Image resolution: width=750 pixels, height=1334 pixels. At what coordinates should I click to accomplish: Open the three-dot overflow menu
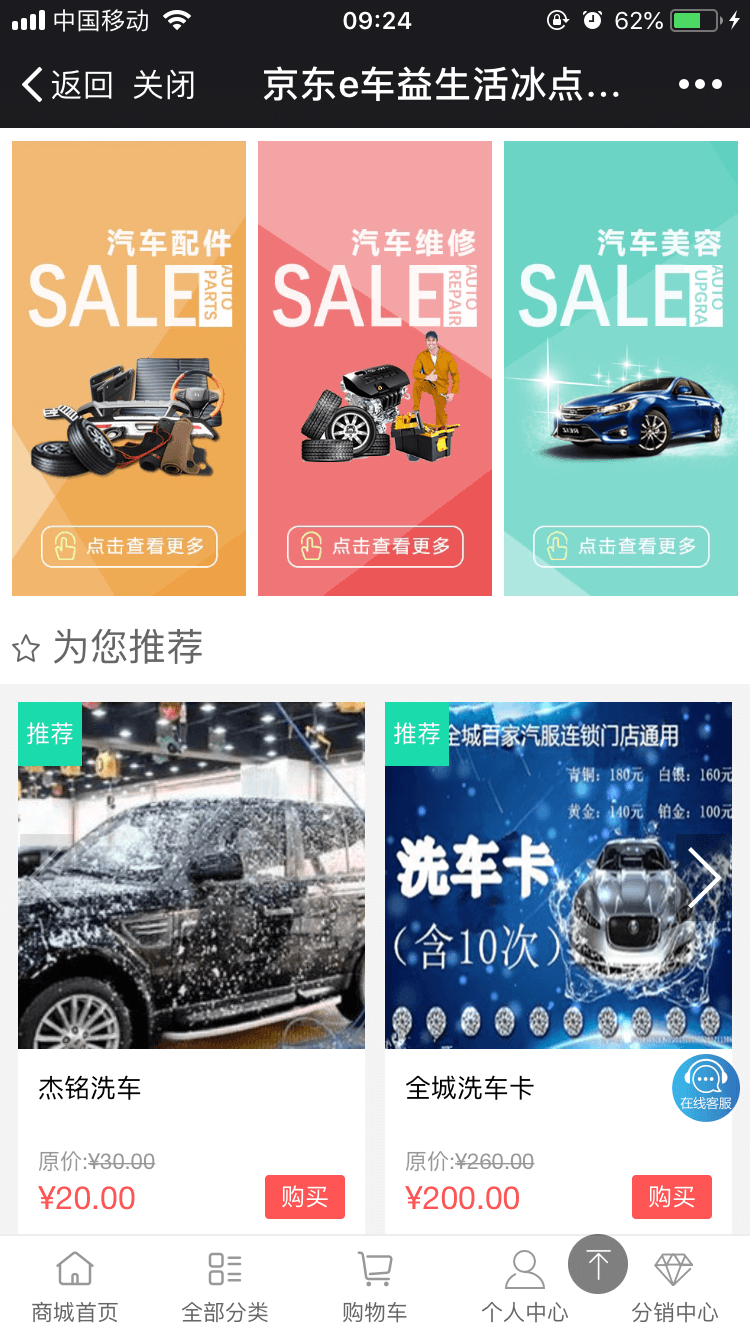[x=700, y=85]
